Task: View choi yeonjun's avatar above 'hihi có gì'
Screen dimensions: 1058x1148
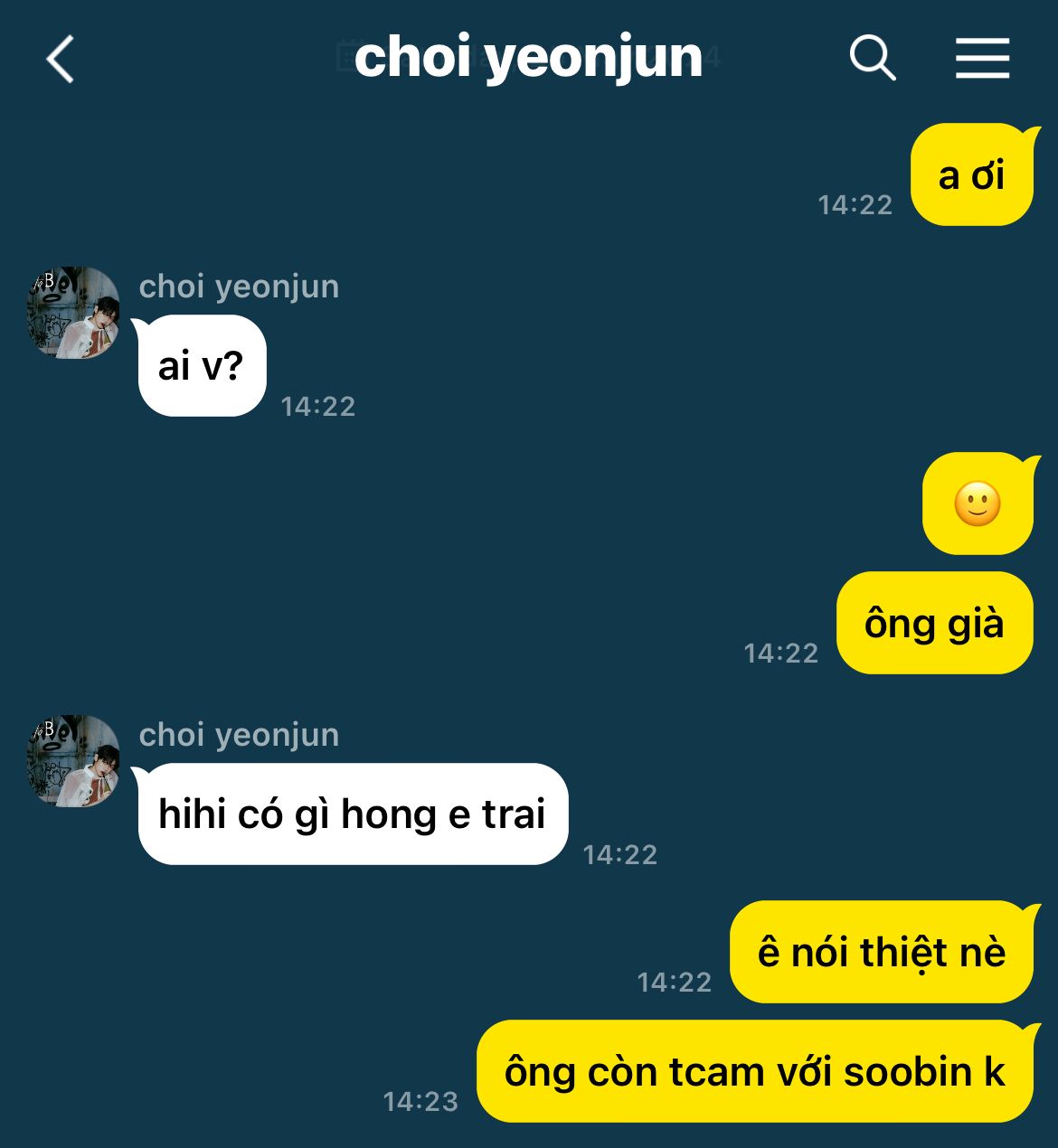Action: click(73, 761)
